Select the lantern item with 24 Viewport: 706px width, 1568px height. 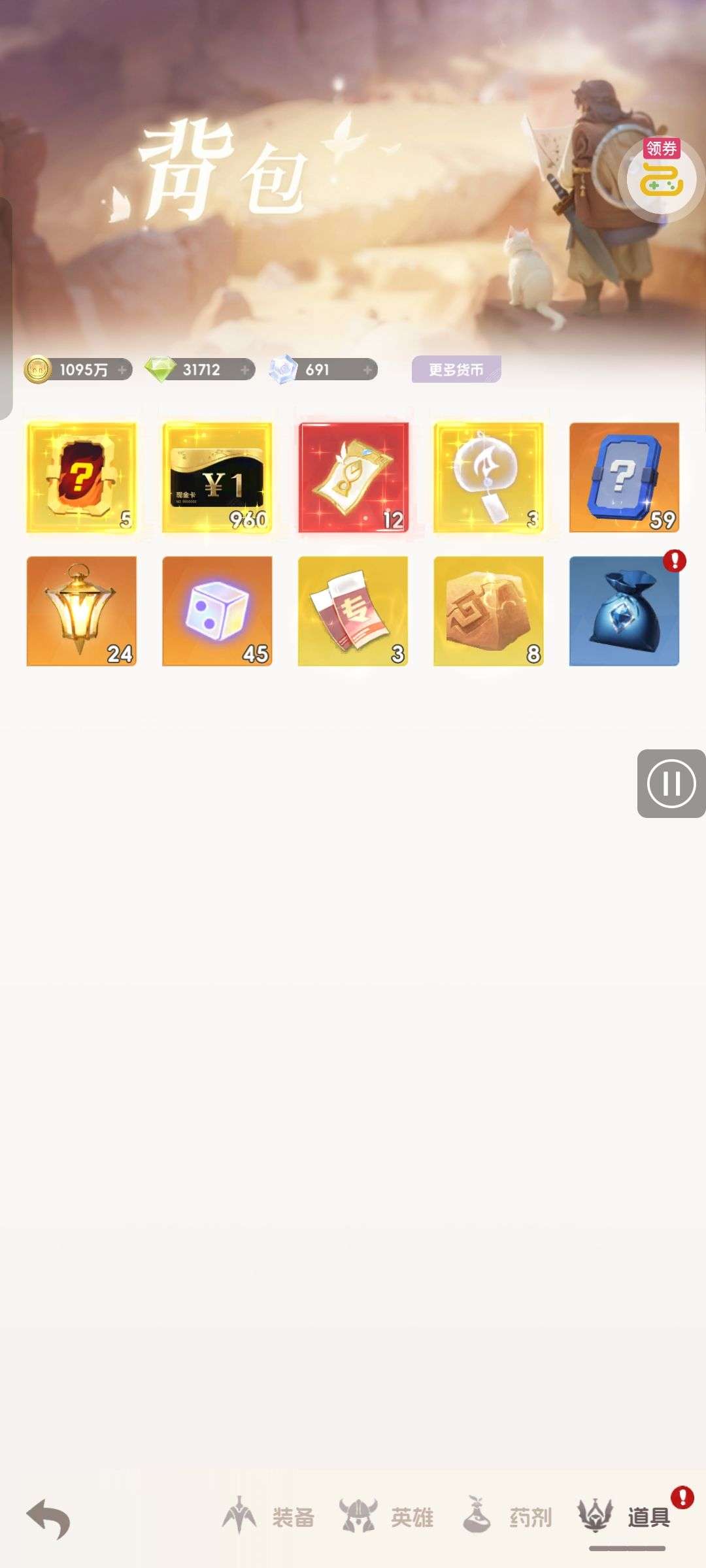tap(82, 611)
